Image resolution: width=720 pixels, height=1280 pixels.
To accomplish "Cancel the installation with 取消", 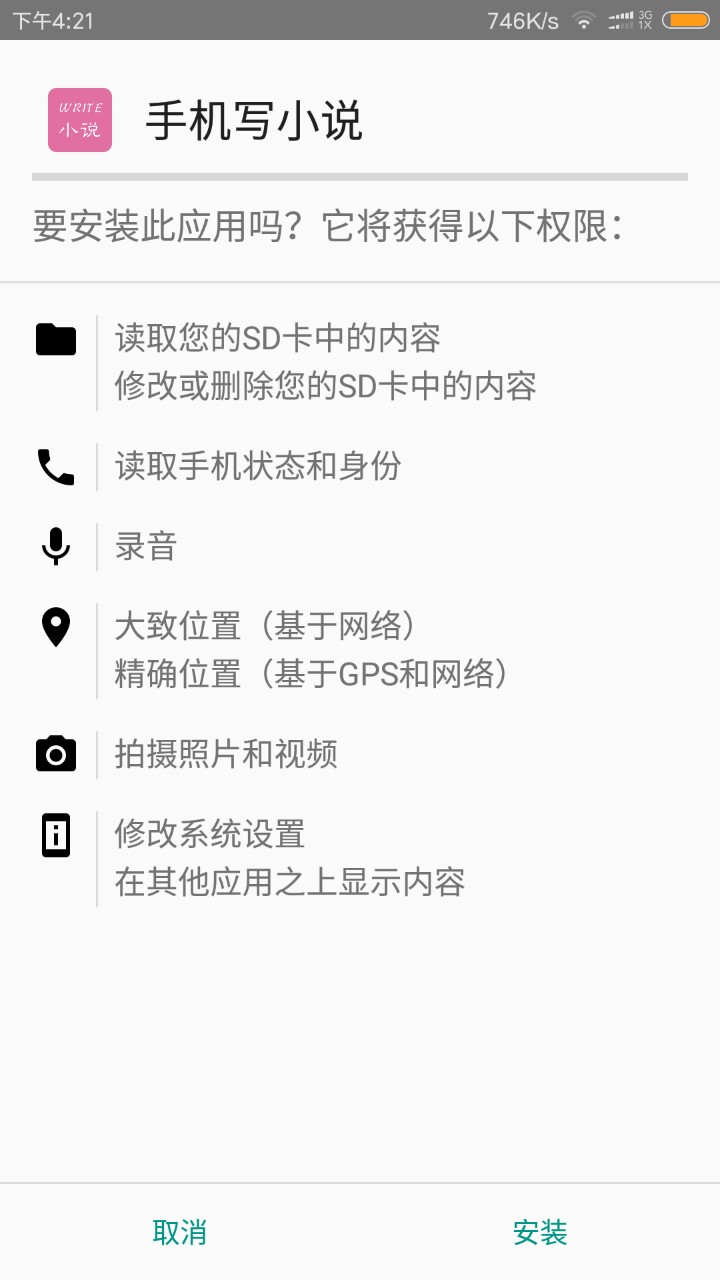I will 180,1232.
